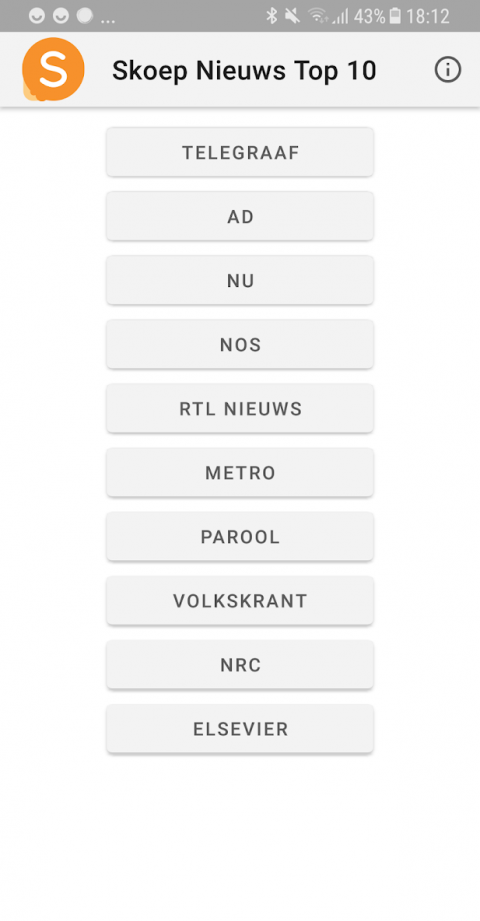Show NOS top news
The height and width of the screenshot is (921, 480).
[x=240, y=344]
